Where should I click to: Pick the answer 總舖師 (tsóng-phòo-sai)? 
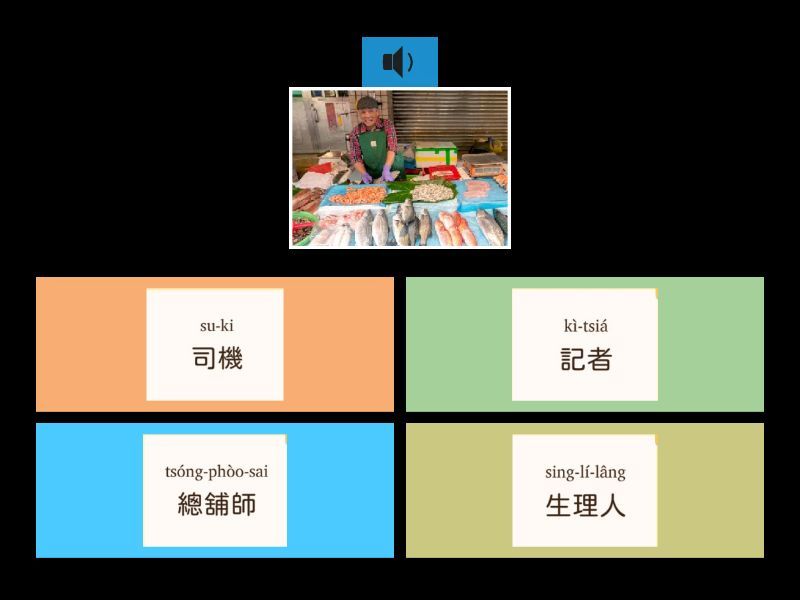click(215, 490)
